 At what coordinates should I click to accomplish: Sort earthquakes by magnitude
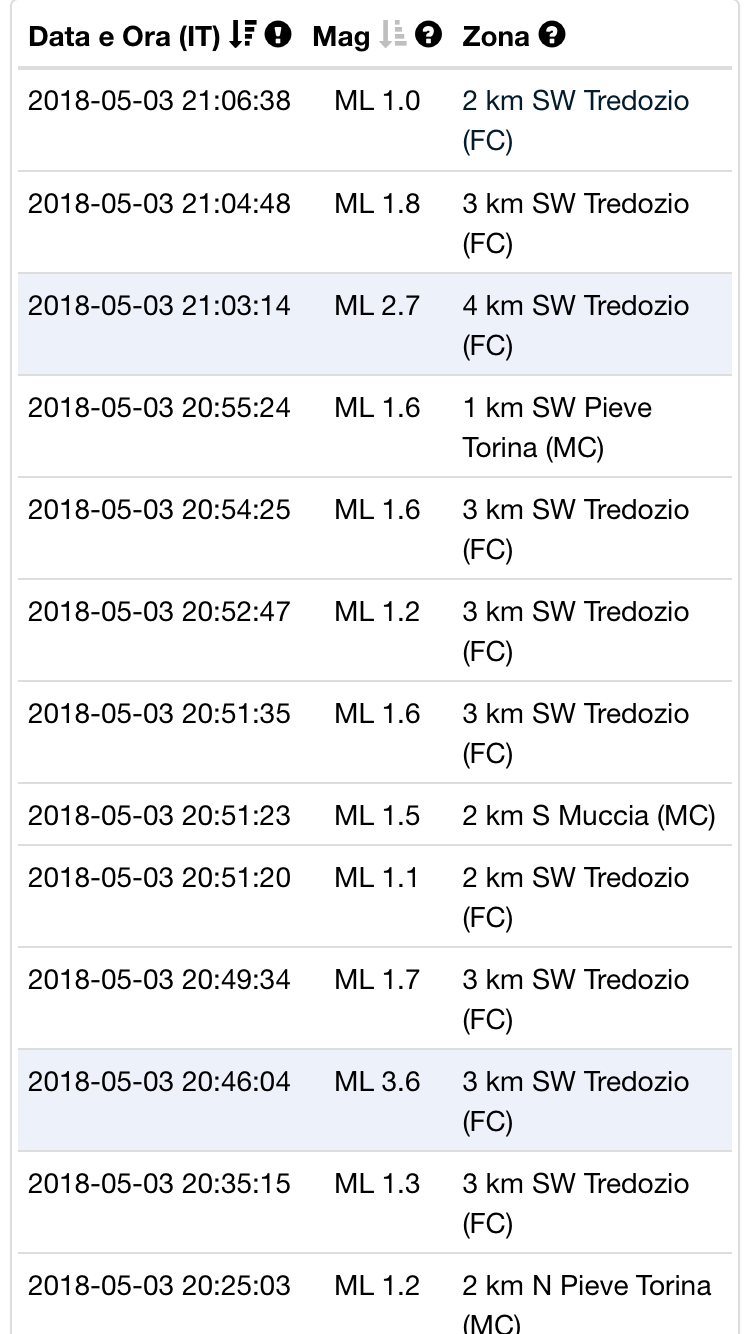392,37
